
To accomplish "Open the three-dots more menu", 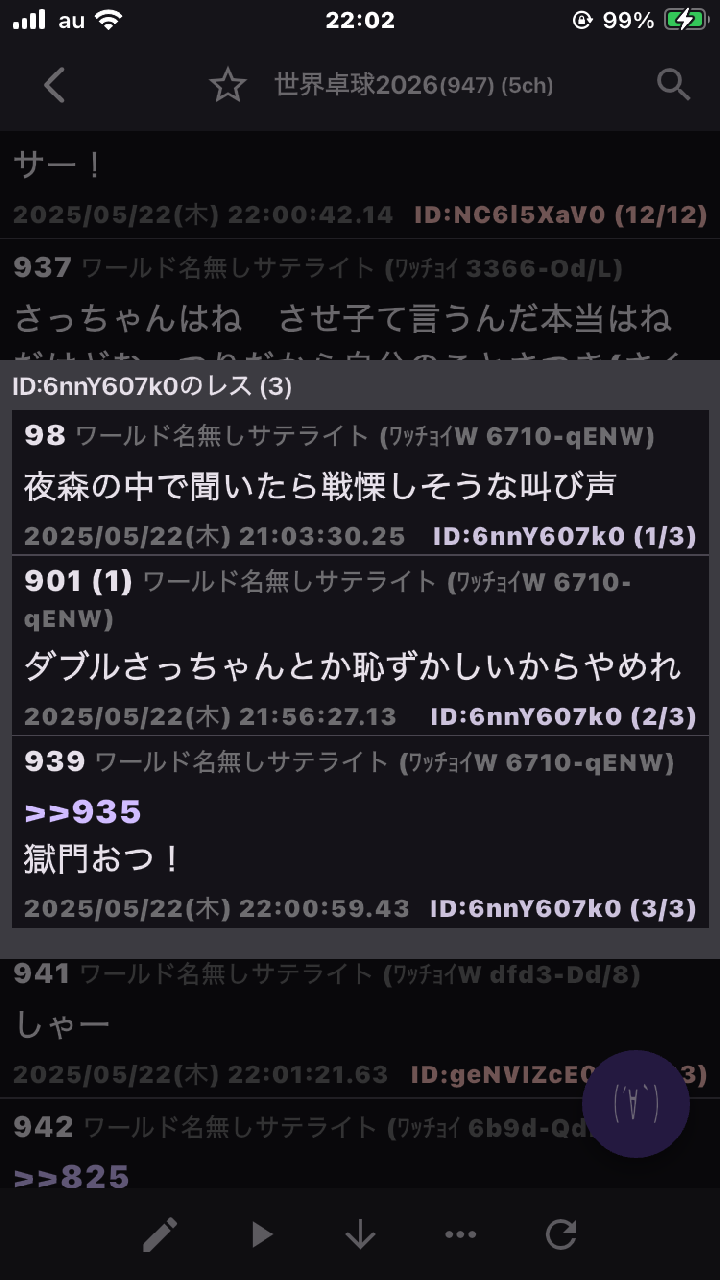I will (x=460, y=1235).
